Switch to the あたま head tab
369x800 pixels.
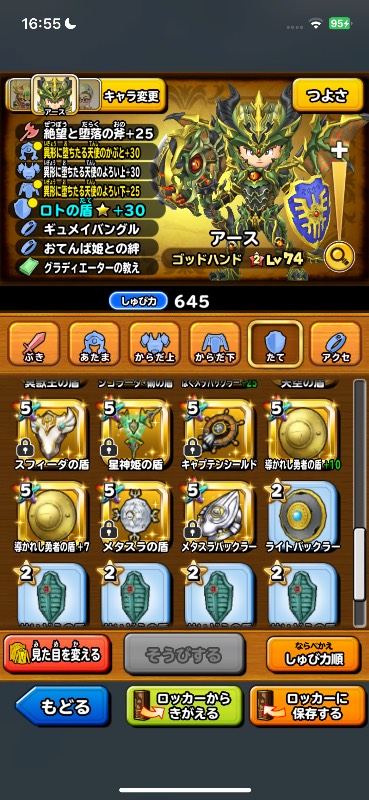pyautogui.click(x=94, y=343)
